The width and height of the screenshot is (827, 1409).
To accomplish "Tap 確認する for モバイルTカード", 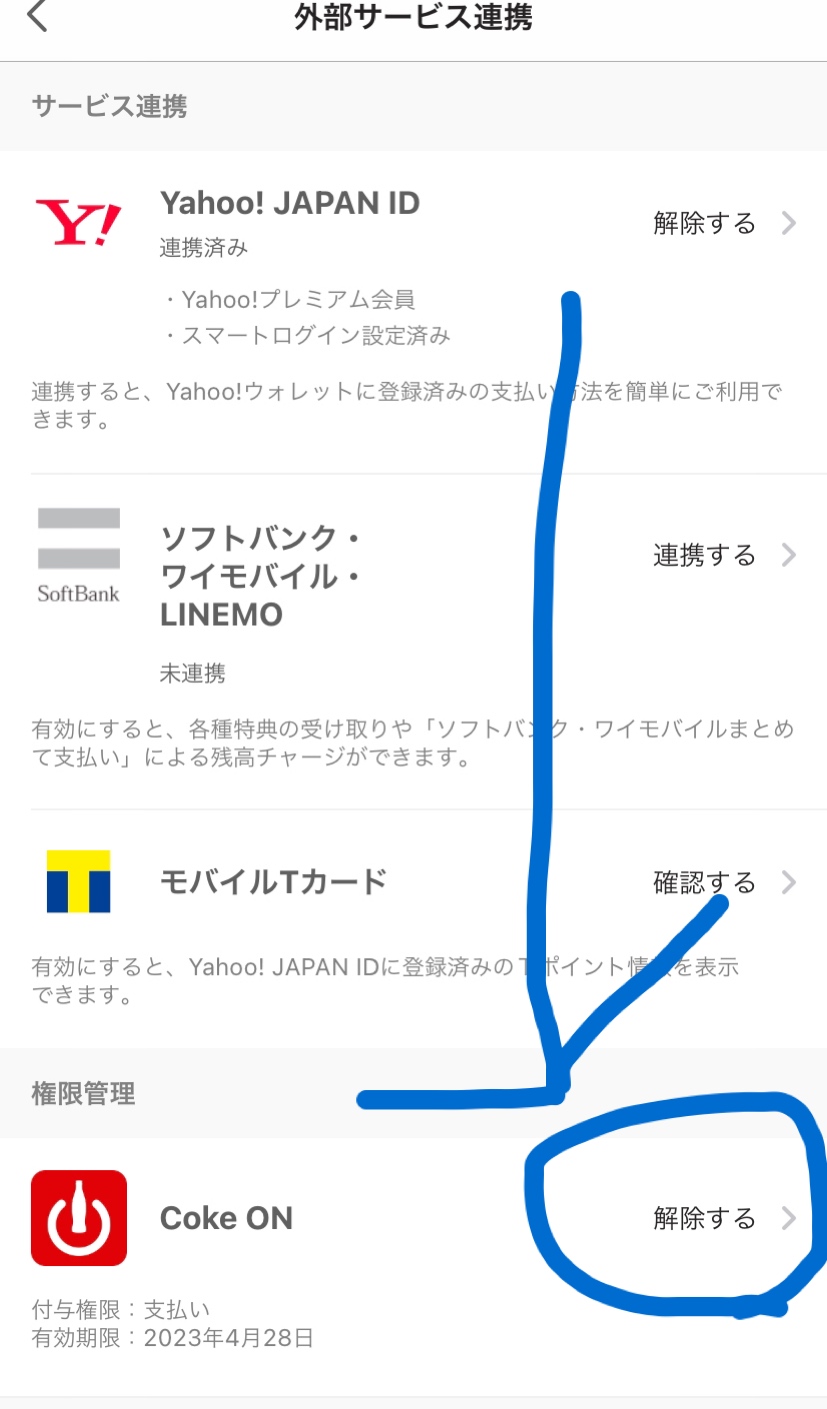I will (725, 882).
